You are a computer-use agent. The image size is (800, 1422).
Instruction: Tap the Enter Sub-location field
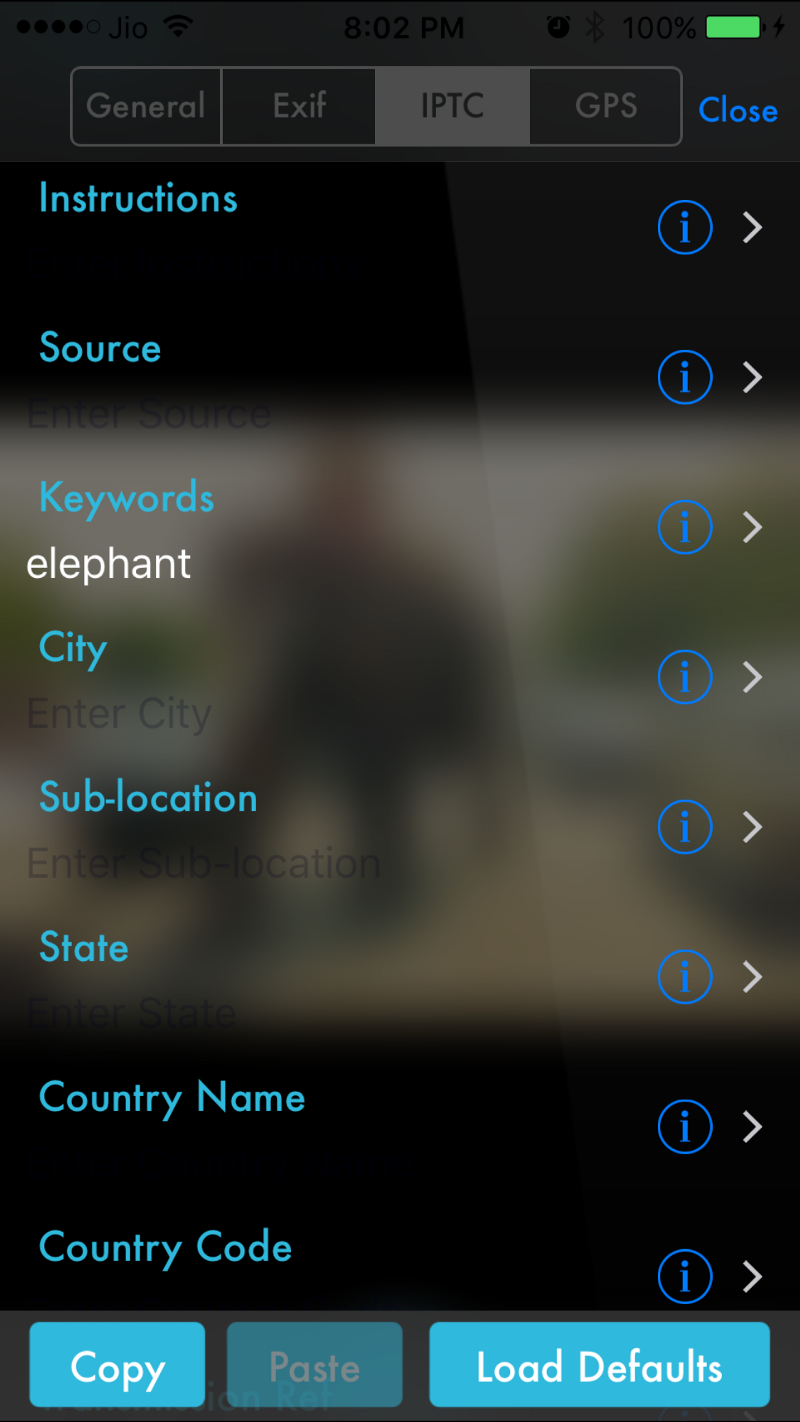[204, 864]
